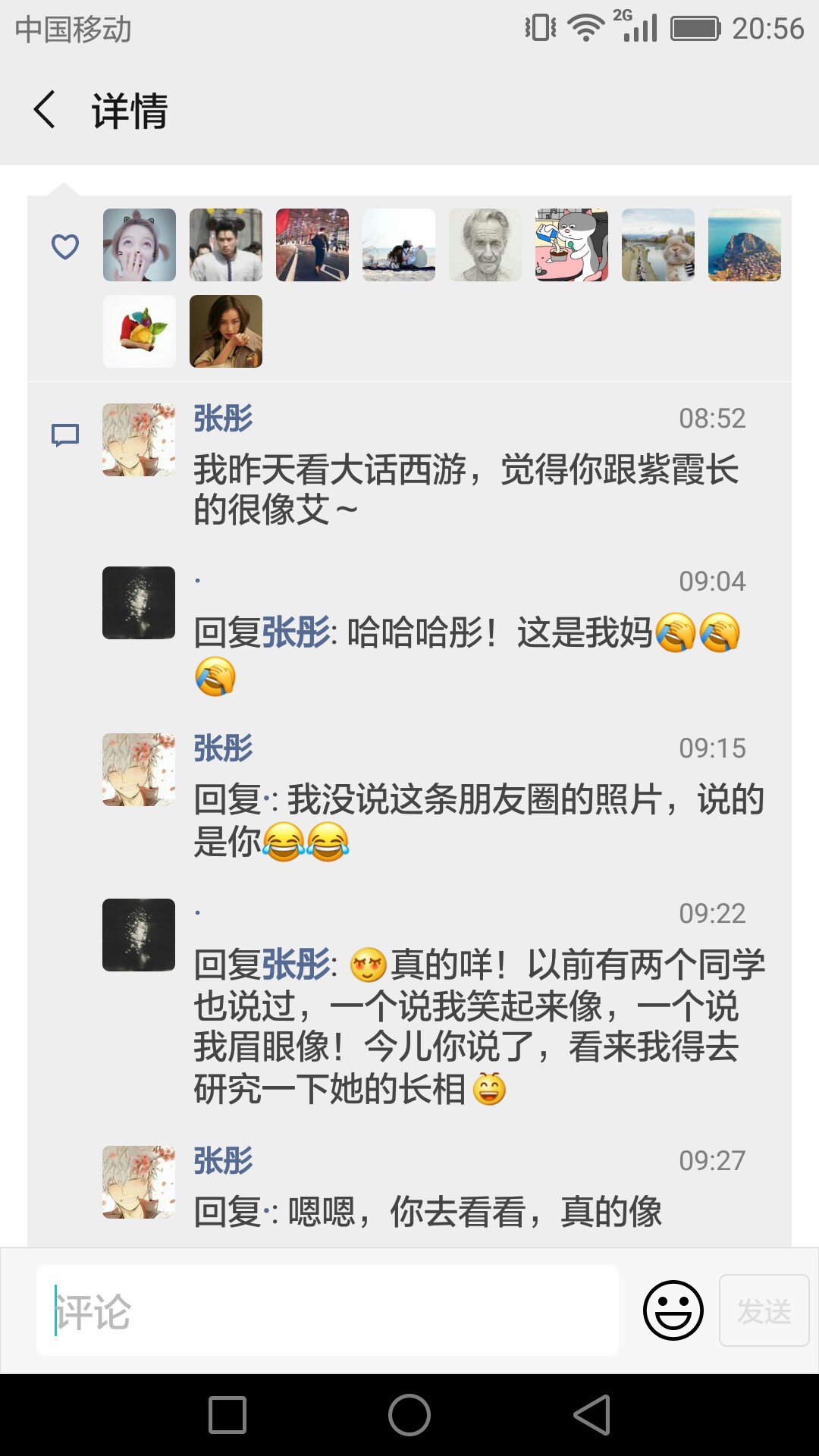Open recent apps from the navigation bar
The height and width of the screenshot is (1456, 819).
pyautogui.click(x=227, y=1415)
